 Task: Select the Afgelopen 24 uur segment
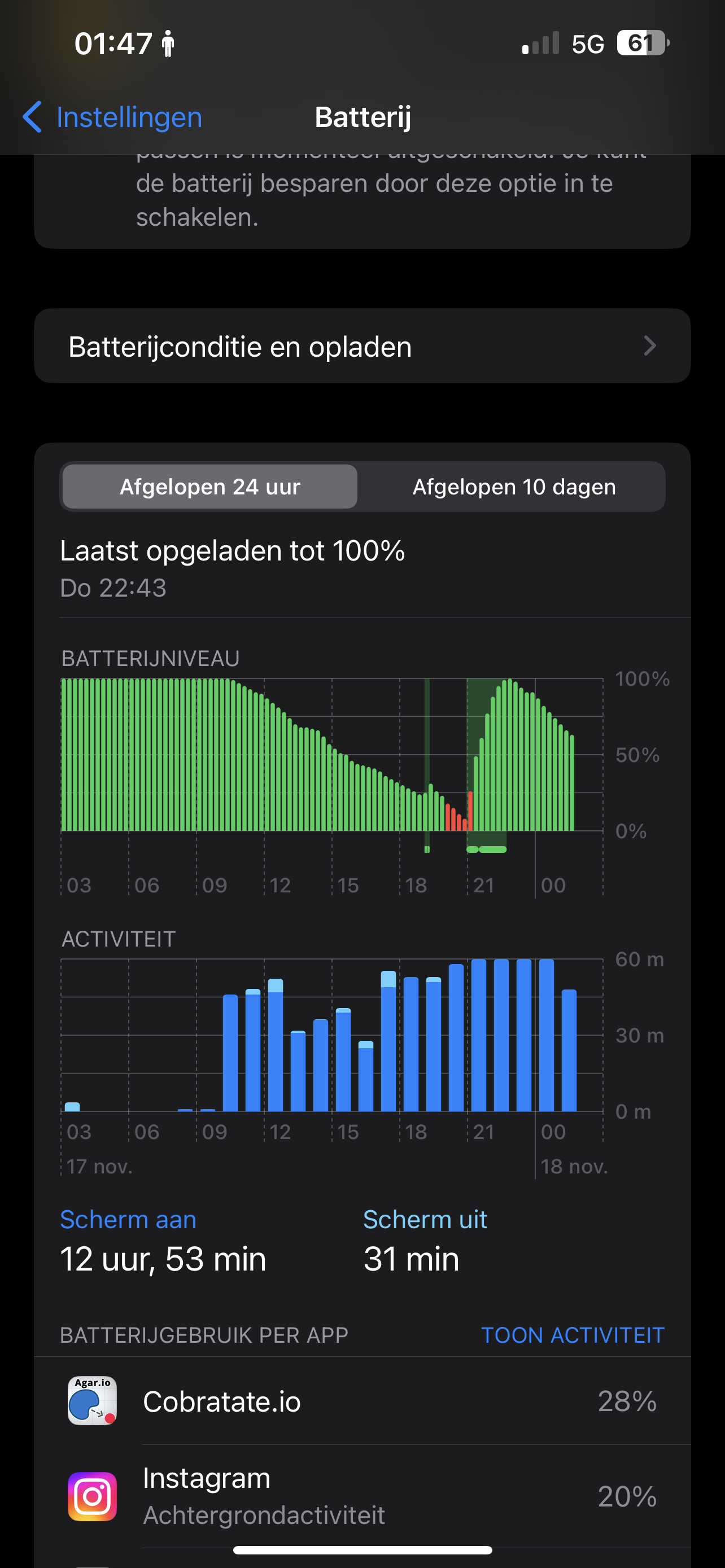click(x=210, y=487)
